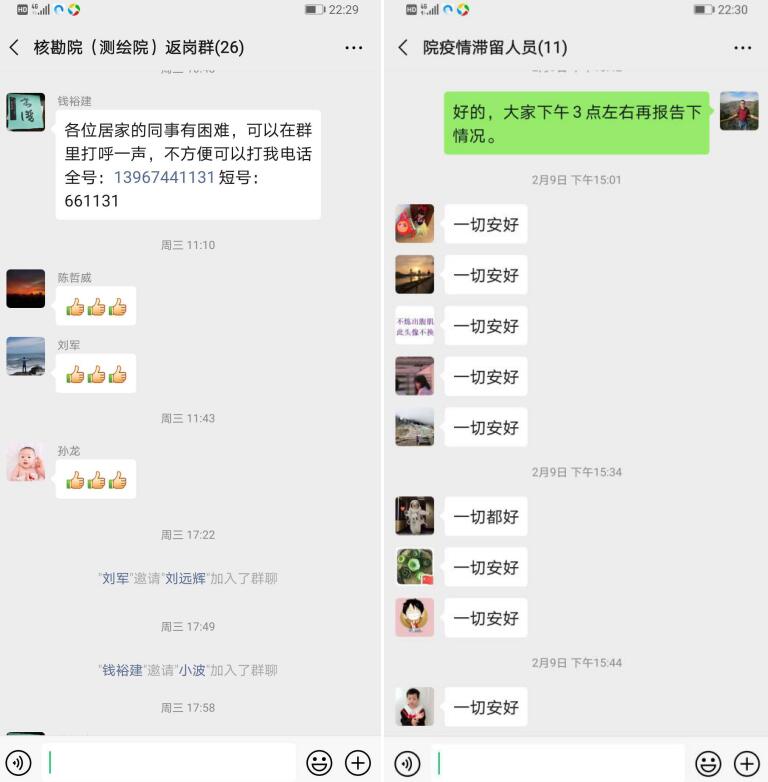Go back from the 核勘院返岗群 chat

[x=14, y=47]
